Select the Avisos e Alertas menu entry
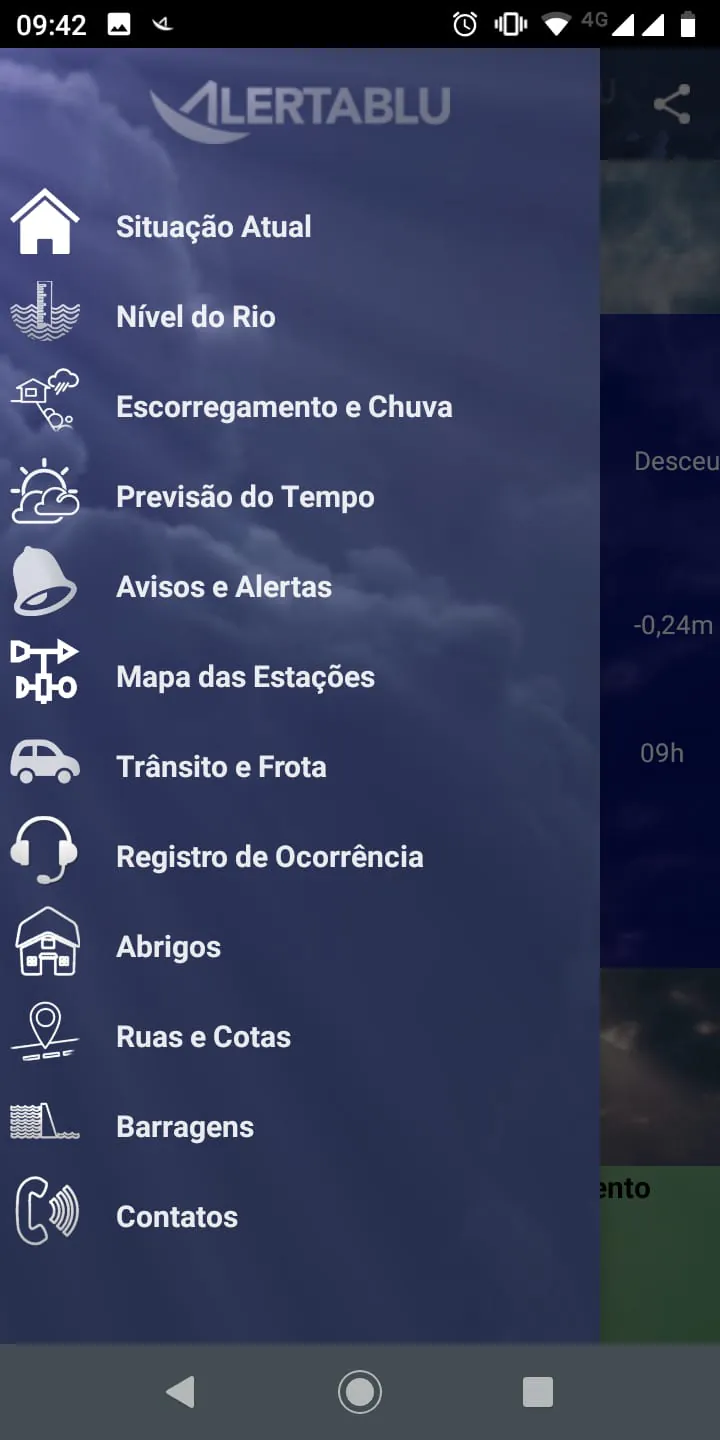The image size is (720, 1440). [224, 586]
